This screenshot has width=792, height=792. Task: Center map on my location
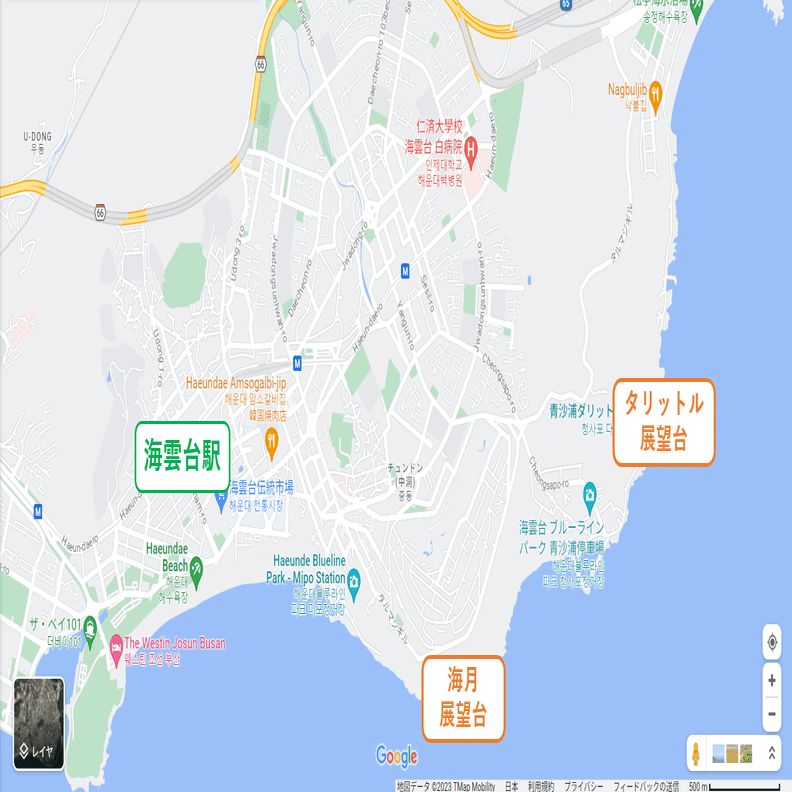tap(771, 641)
